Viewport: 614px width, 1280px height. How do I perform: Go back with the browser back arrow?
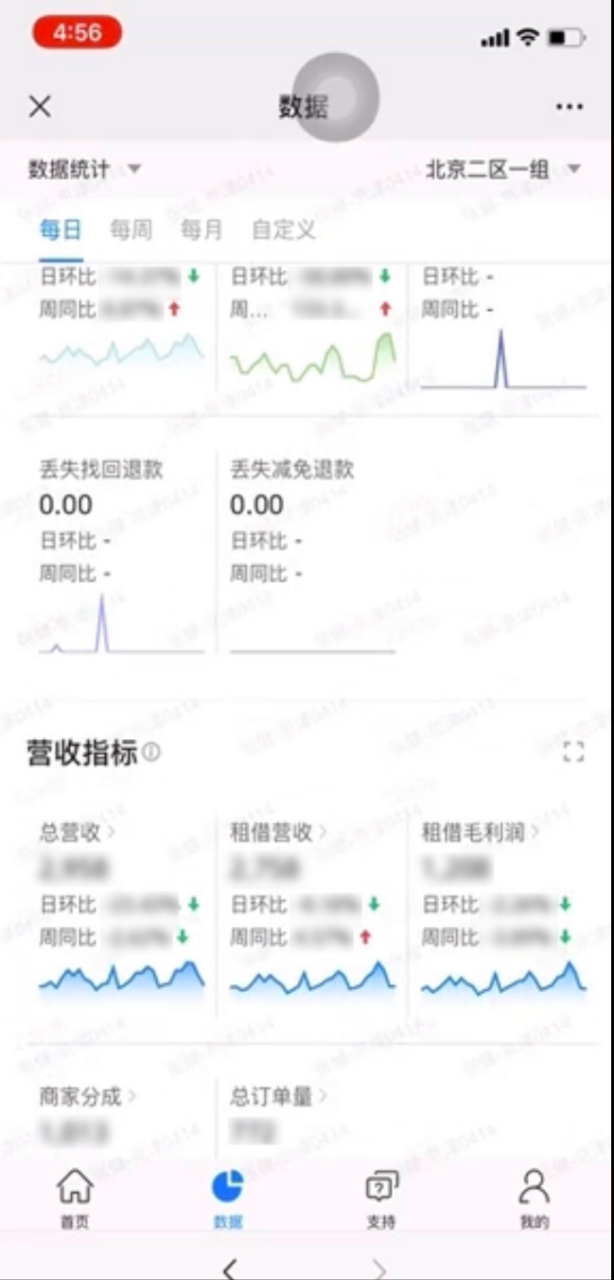coord(229,1269)
